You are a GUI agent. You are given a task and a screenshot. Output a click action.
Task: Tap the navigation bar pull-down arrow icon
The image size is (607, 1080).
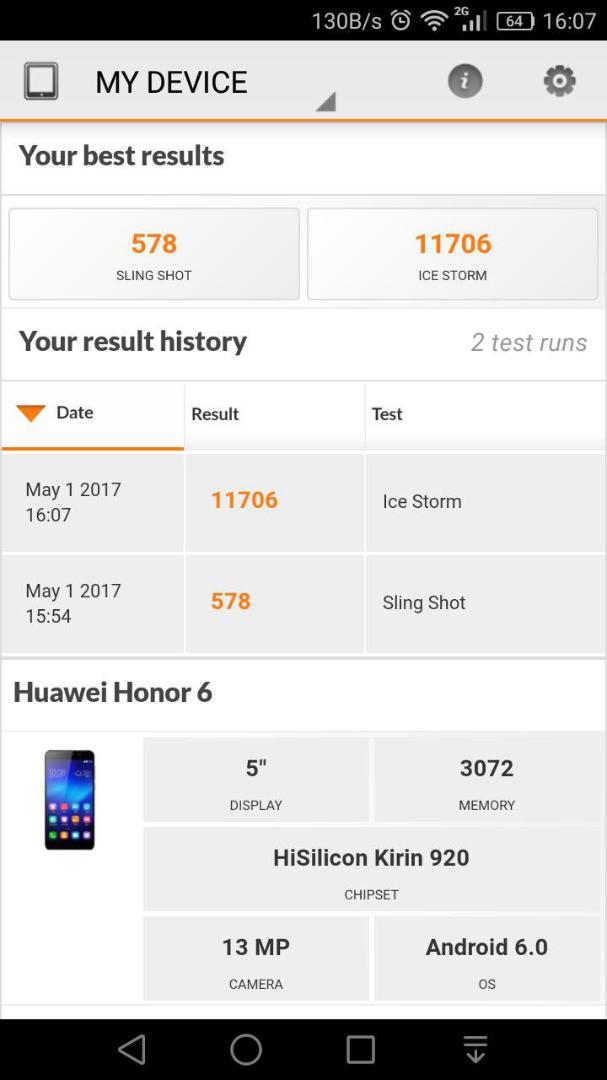475,1050
